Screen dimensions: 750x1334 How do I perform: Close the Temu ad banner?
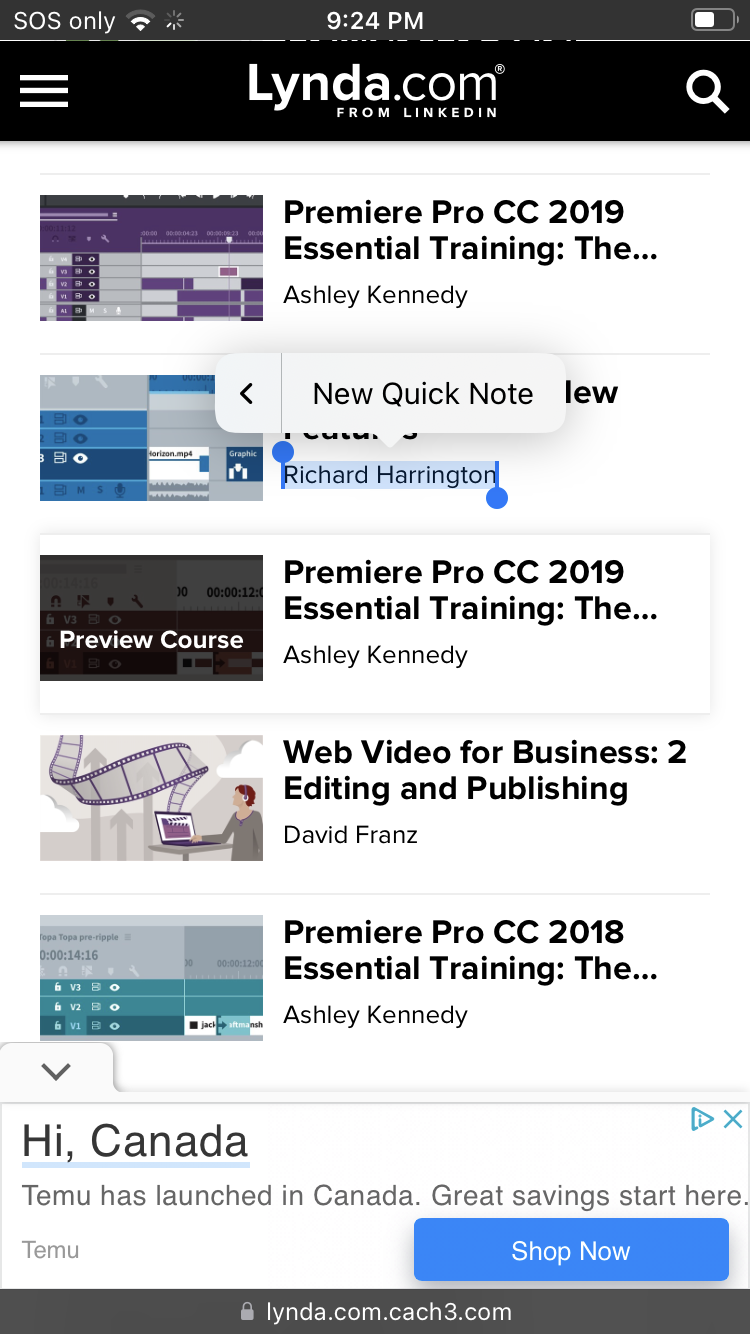click(x=733, y=1119)
